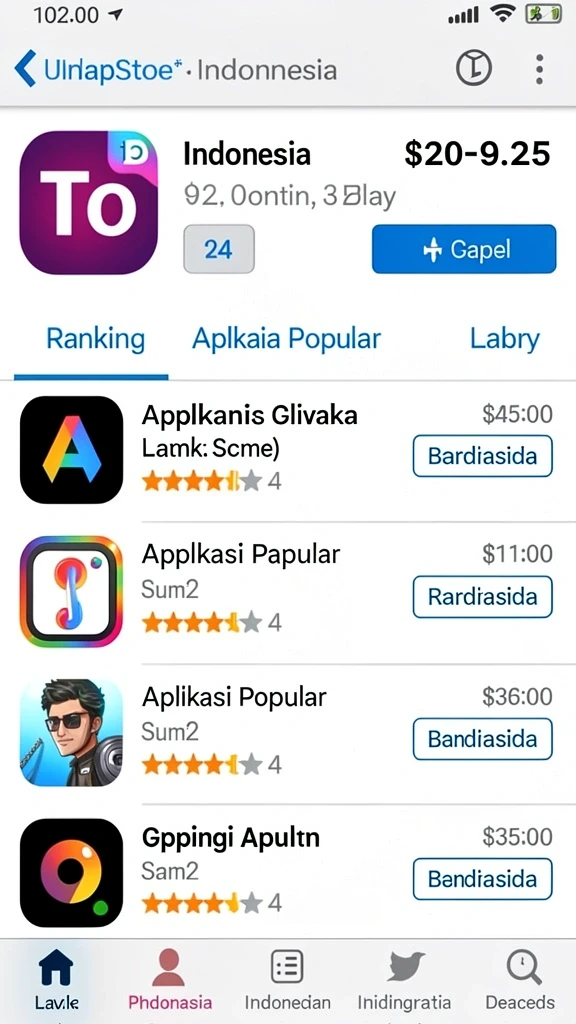Tap Bandiasida button for the $35:00 app
This screenshot has height=1024, width=576.
[x=483, y=879]
